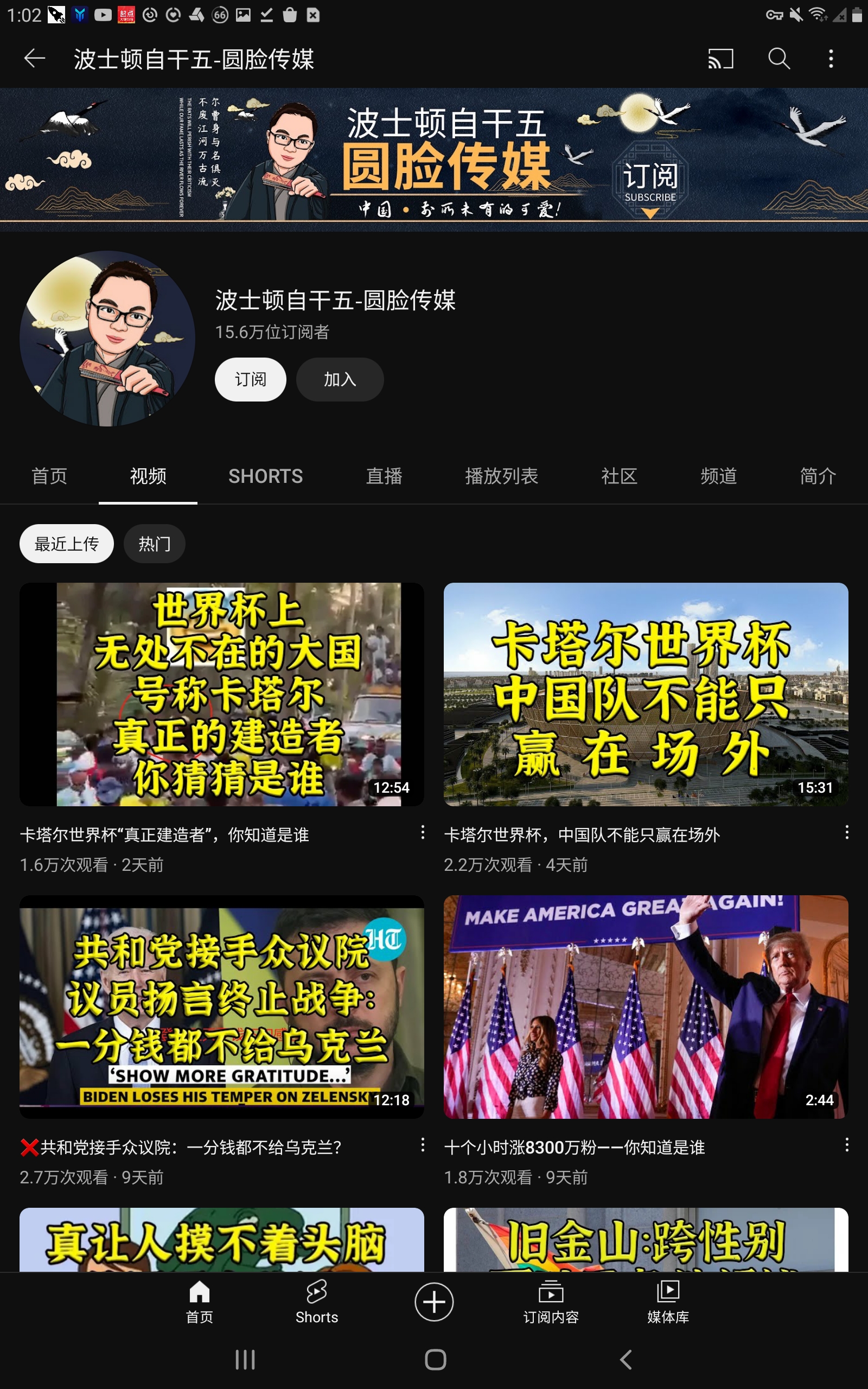Viewport: 868px width, 1389px height.
Task: Toggle the 最近上传 filter chip
Action: (x=66, y=544)
